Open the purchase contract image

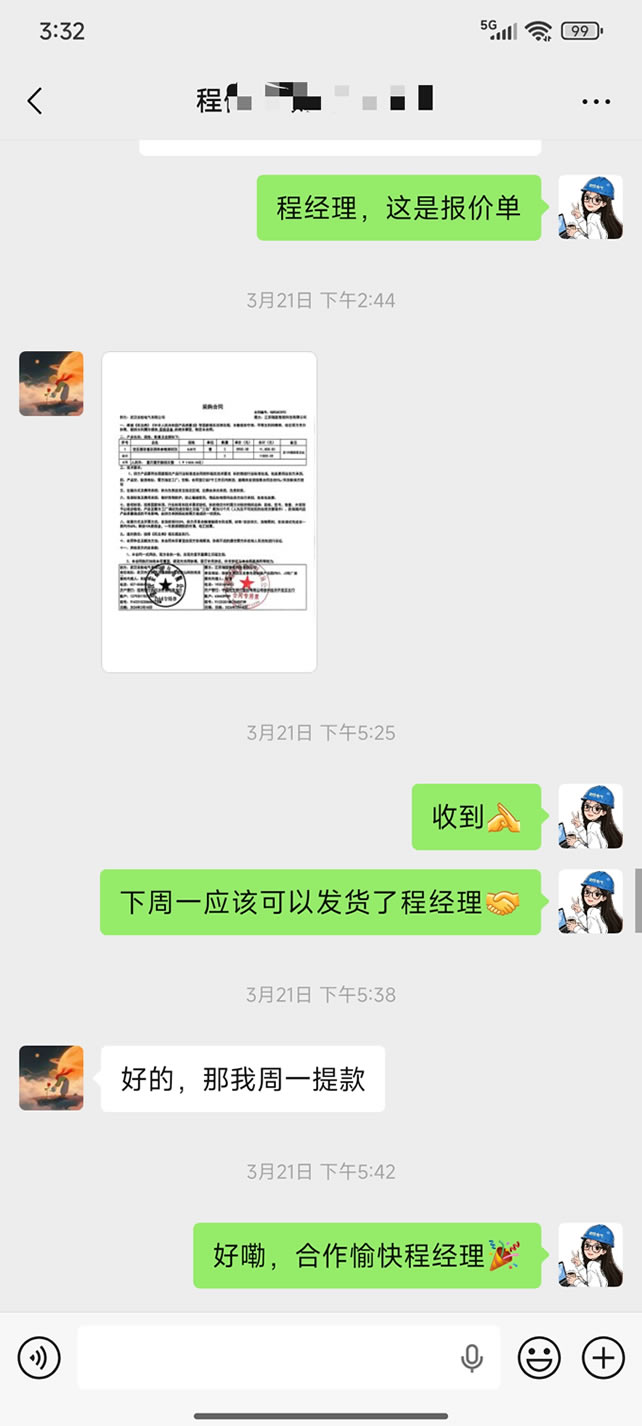[209, 511]
